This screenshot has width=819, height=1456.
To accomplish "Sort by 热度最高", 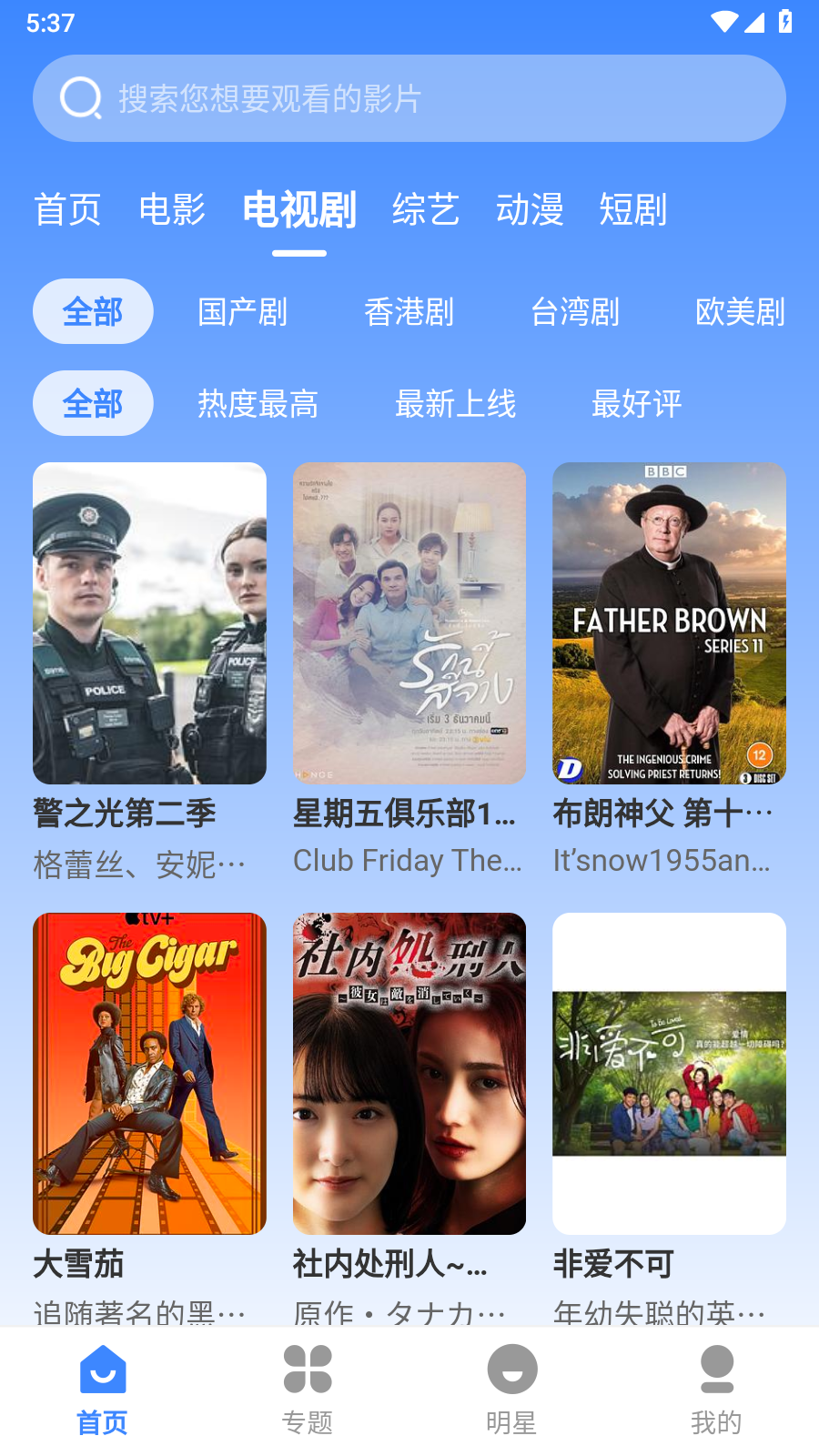I will pyautogui.click(x=258, y=403).
